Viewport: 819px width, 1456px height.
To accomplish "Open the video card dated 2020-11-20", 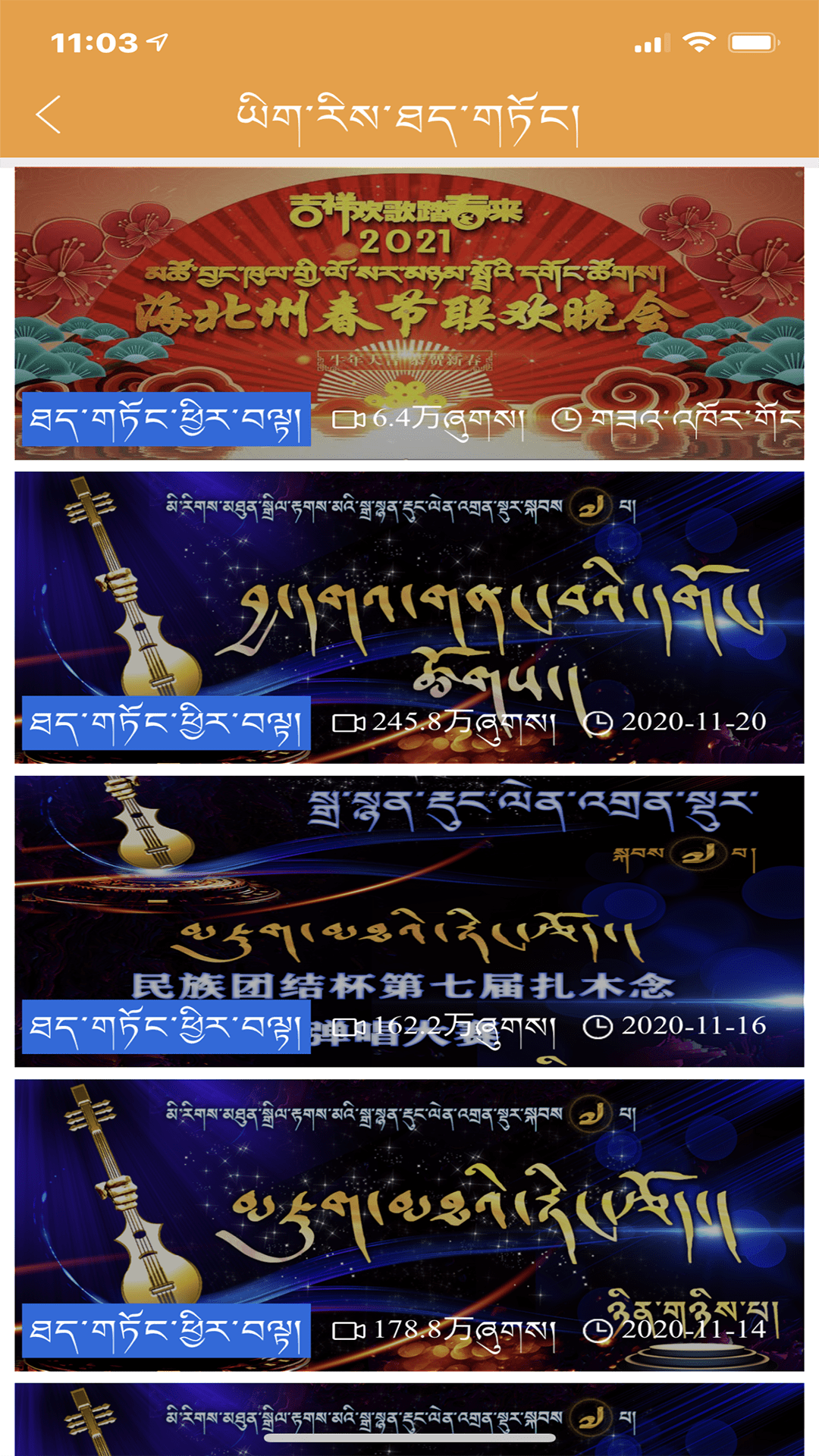I will click(x=409, y=607).
